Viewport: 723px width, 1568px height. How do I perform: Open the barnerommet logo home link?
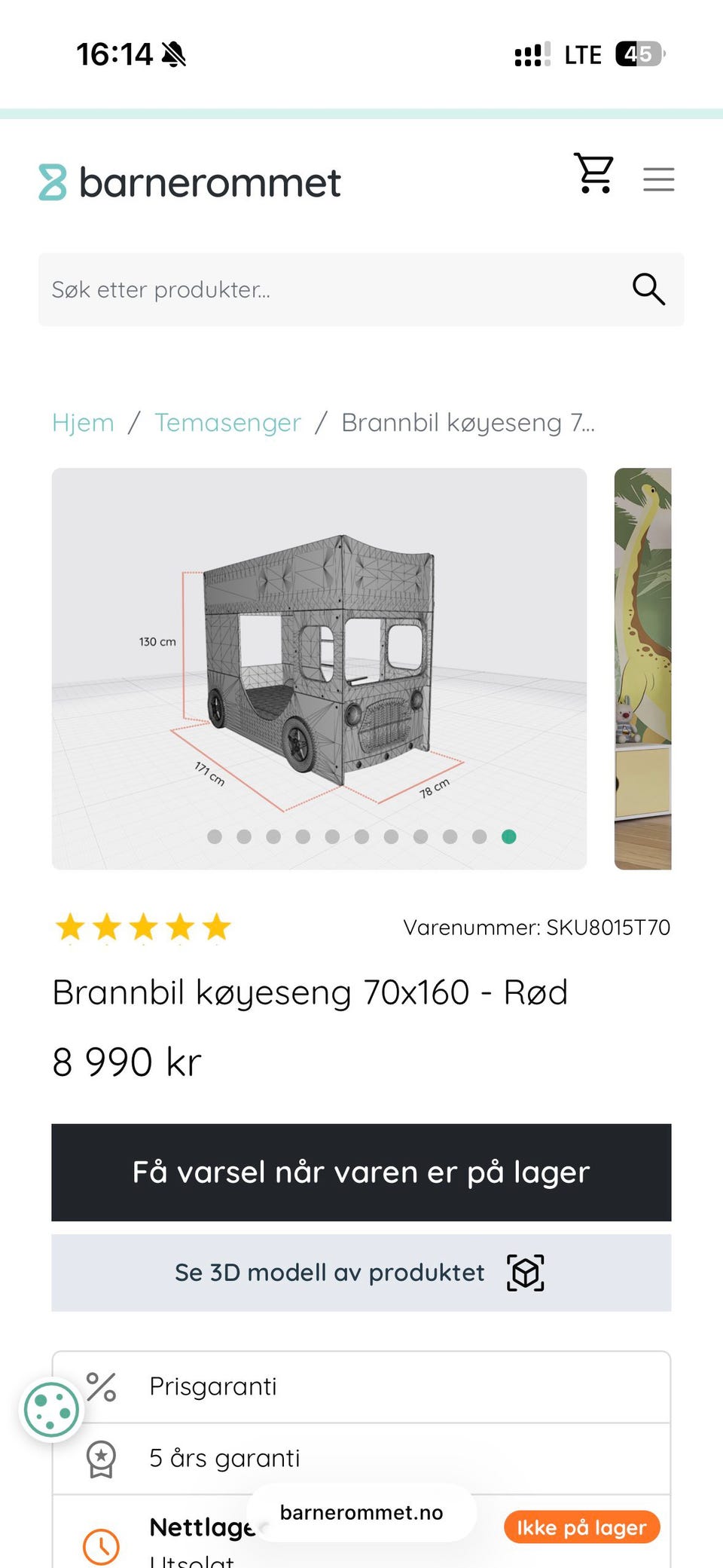(x=190, y=182)
